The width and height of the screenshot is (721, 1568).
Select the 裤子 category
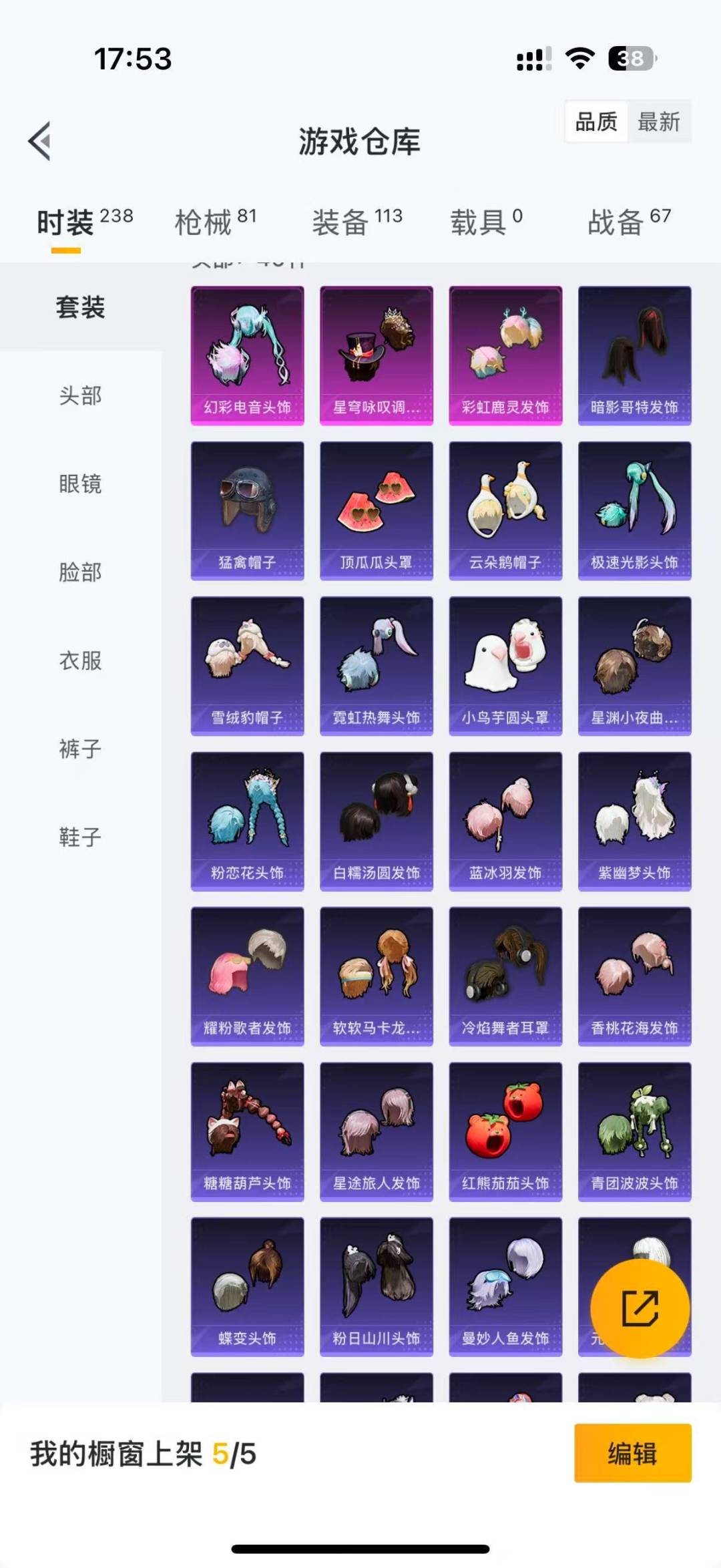(x=81, y=749)
